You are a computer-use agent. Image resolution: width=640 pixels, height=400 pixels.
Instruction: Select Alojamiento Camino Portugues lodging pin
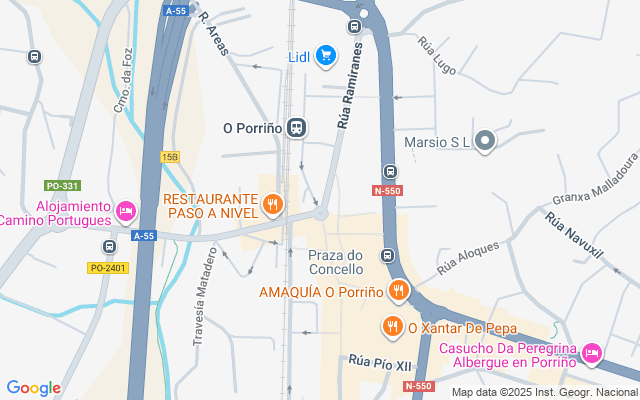click(126, 211)
